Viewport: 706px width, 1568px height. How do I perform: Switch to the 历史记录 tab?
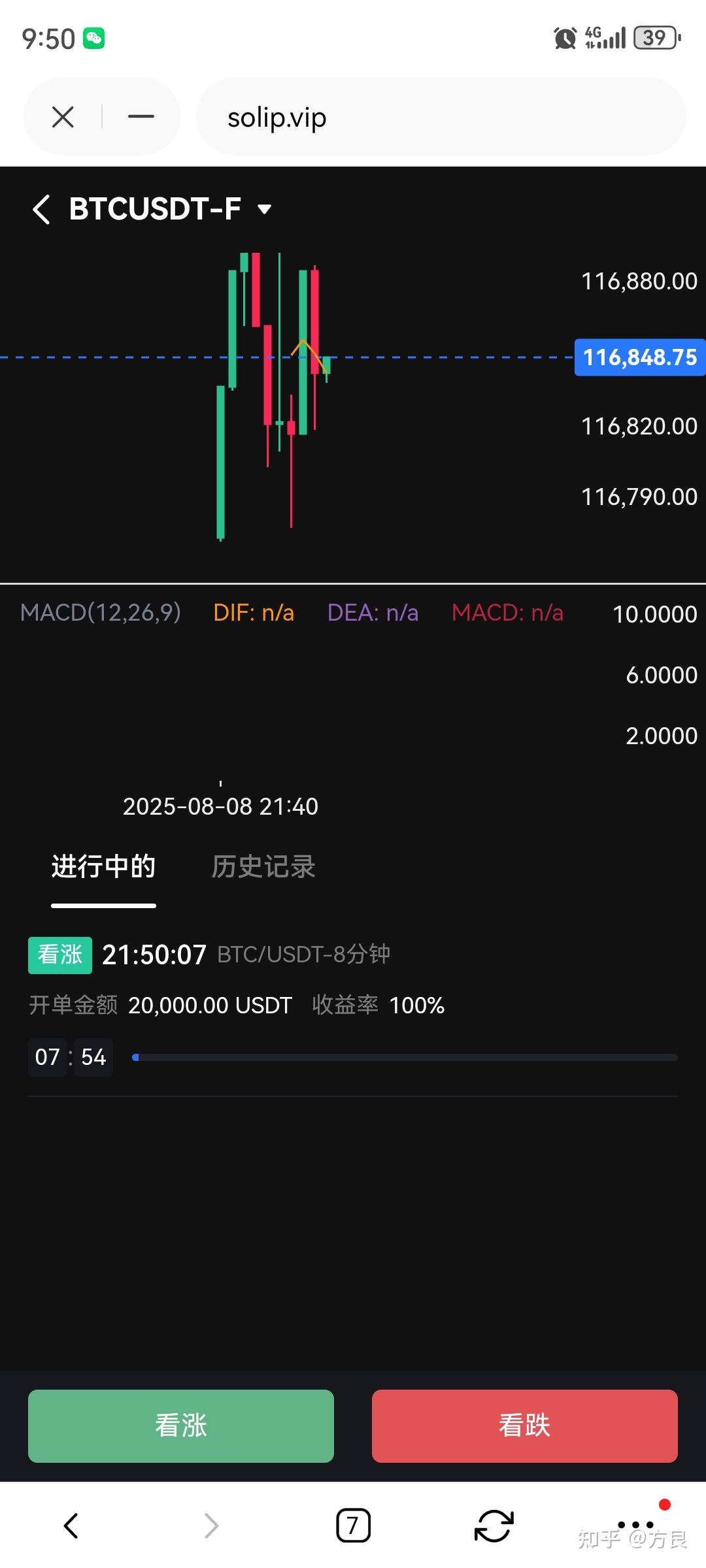point(263,866)
